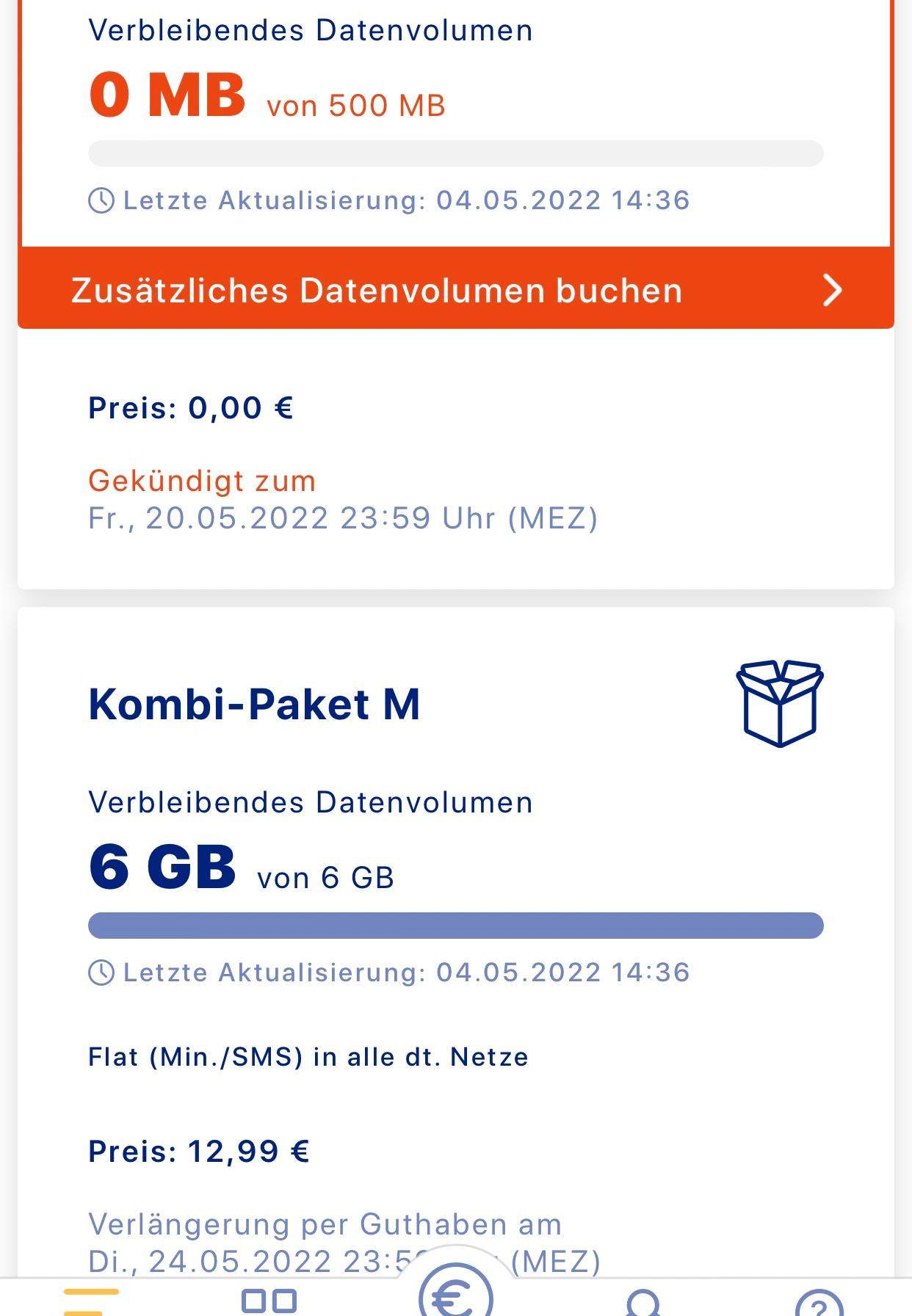This screenshot has width=912, height=1316.
Task: Click the empty 500 MB progress bar
Action: (455, 150)
